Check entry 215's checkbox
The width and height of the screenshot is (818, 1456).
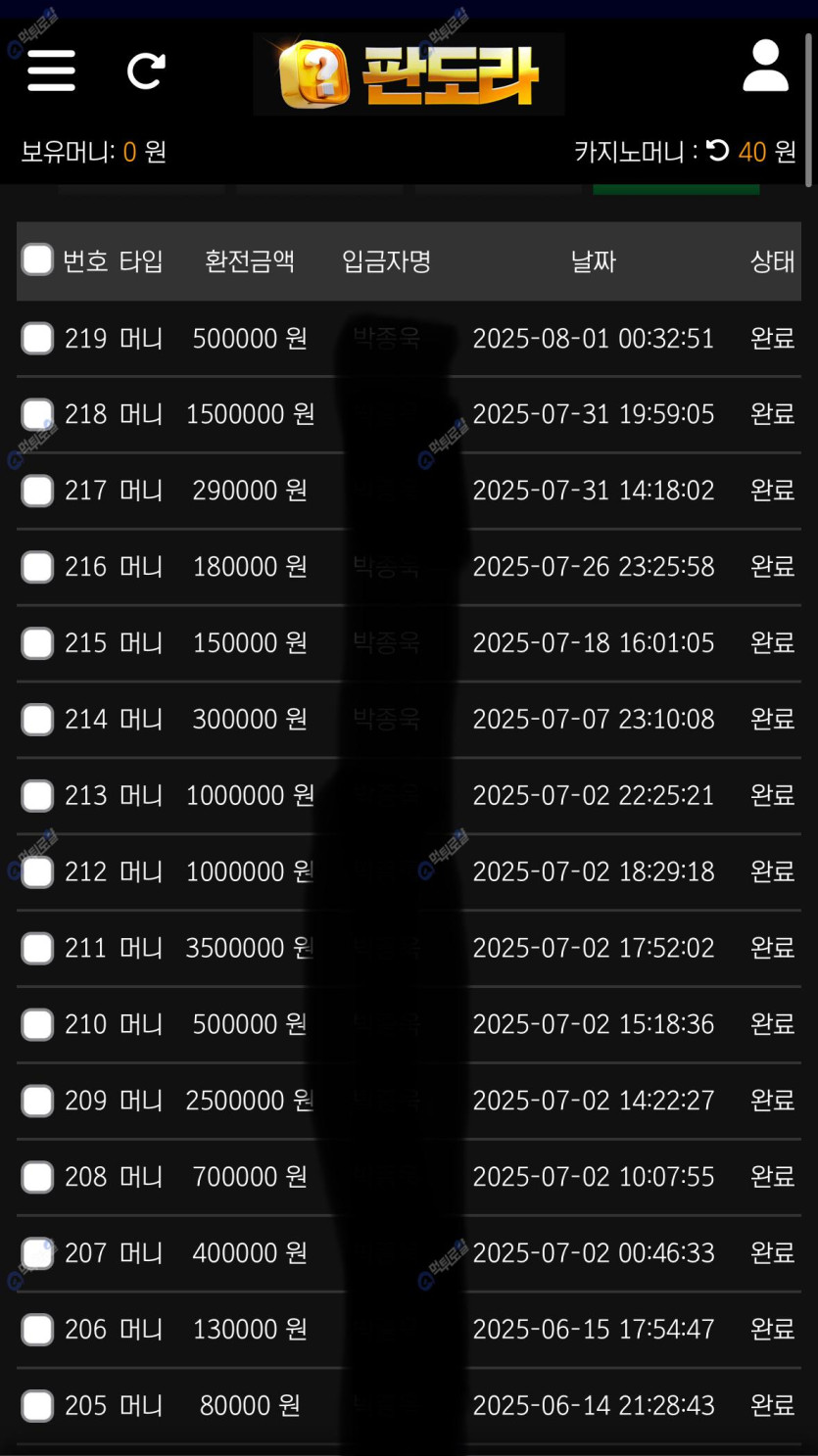pos(37,643)
